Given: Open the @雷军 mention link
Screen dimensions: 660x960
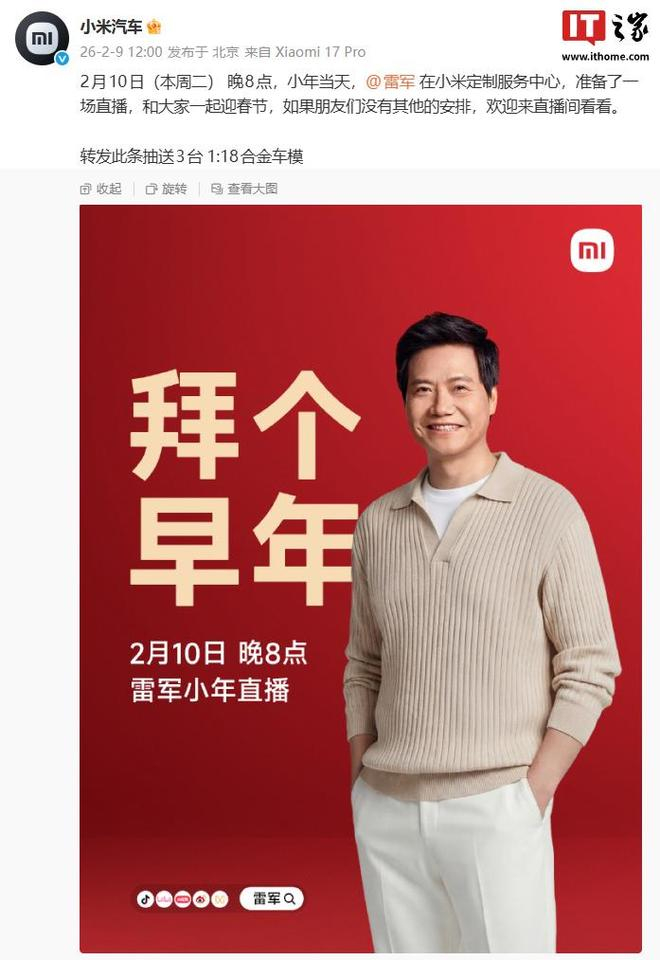Looking at the screenshot, I should coord(391,81).
